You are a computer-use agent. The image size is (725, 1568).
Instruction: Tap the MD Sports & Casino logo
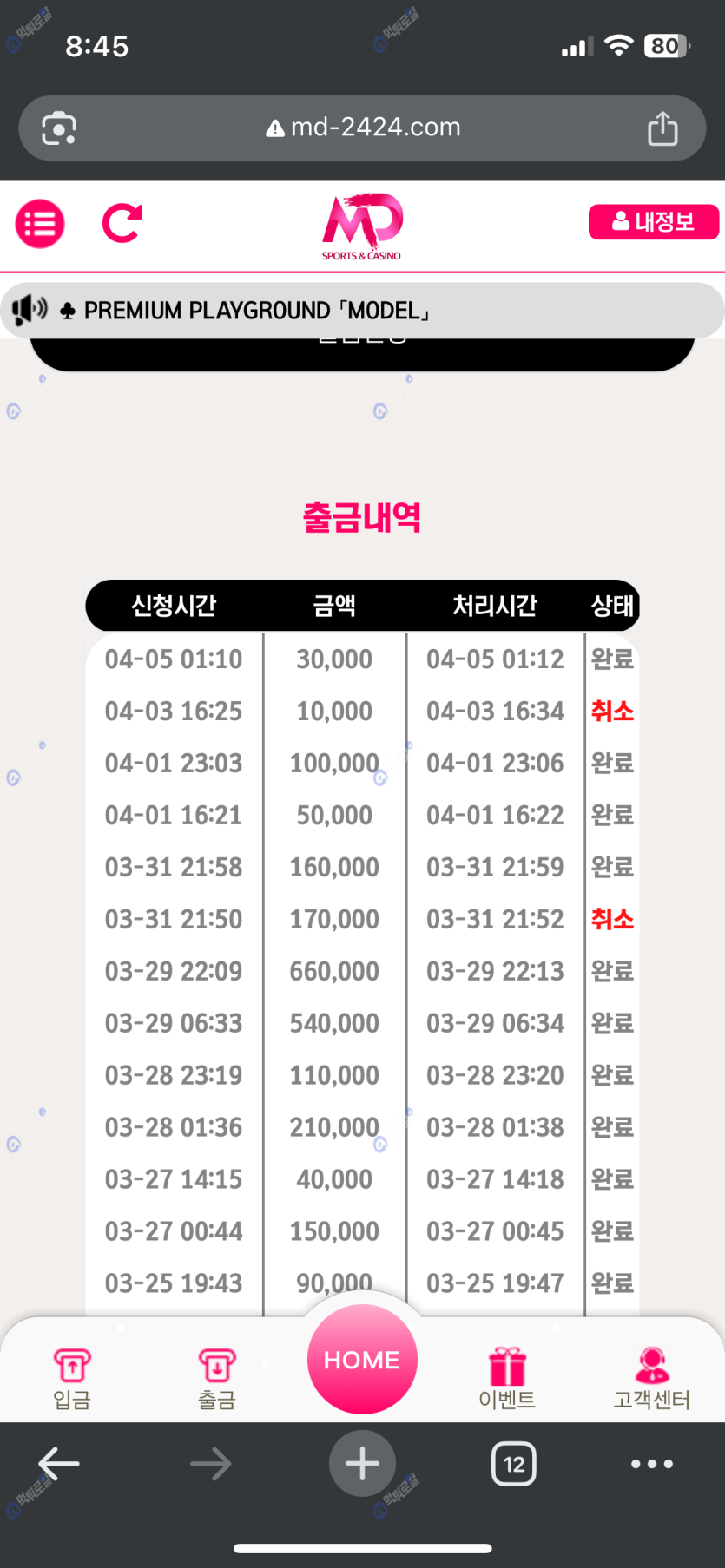pyautogui.click(x=362, y=226)
